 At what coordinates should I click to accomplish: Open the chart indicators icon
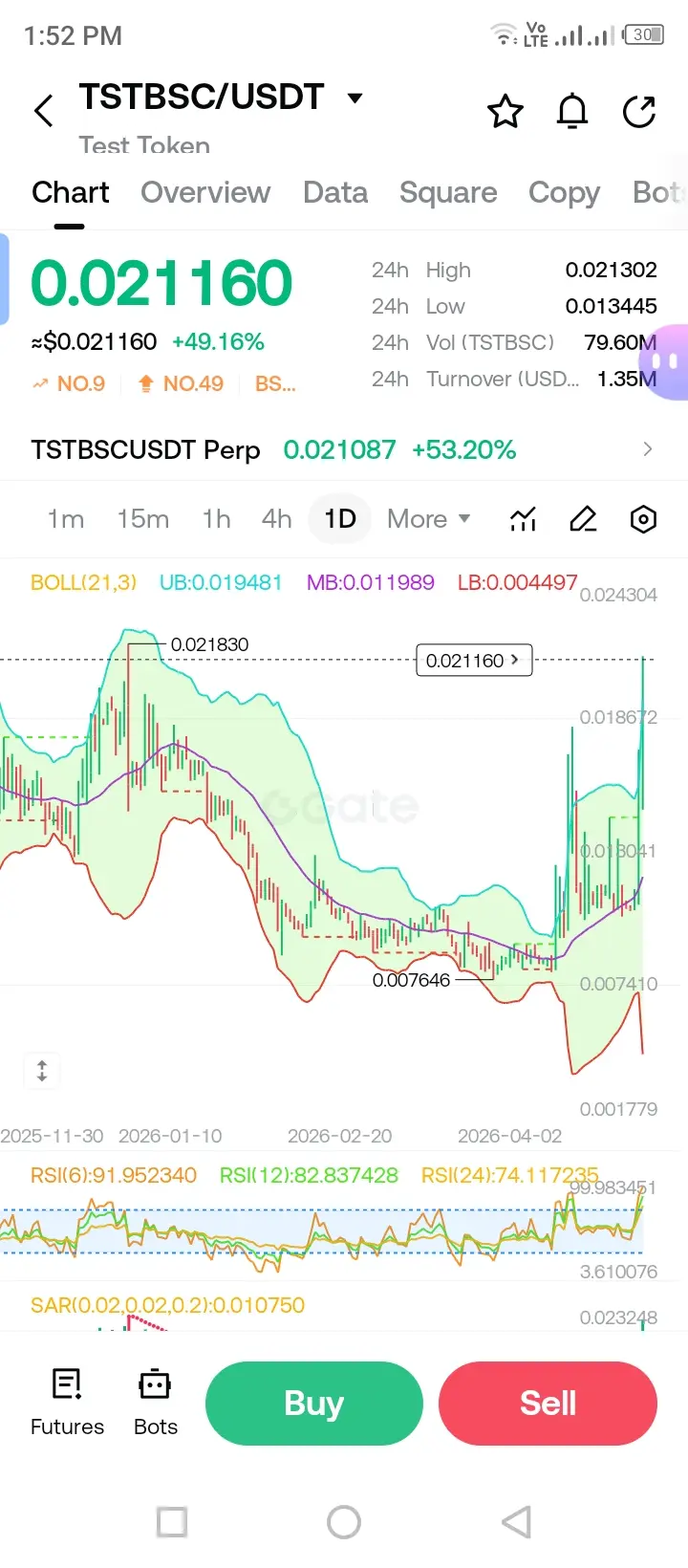(524, 519)
